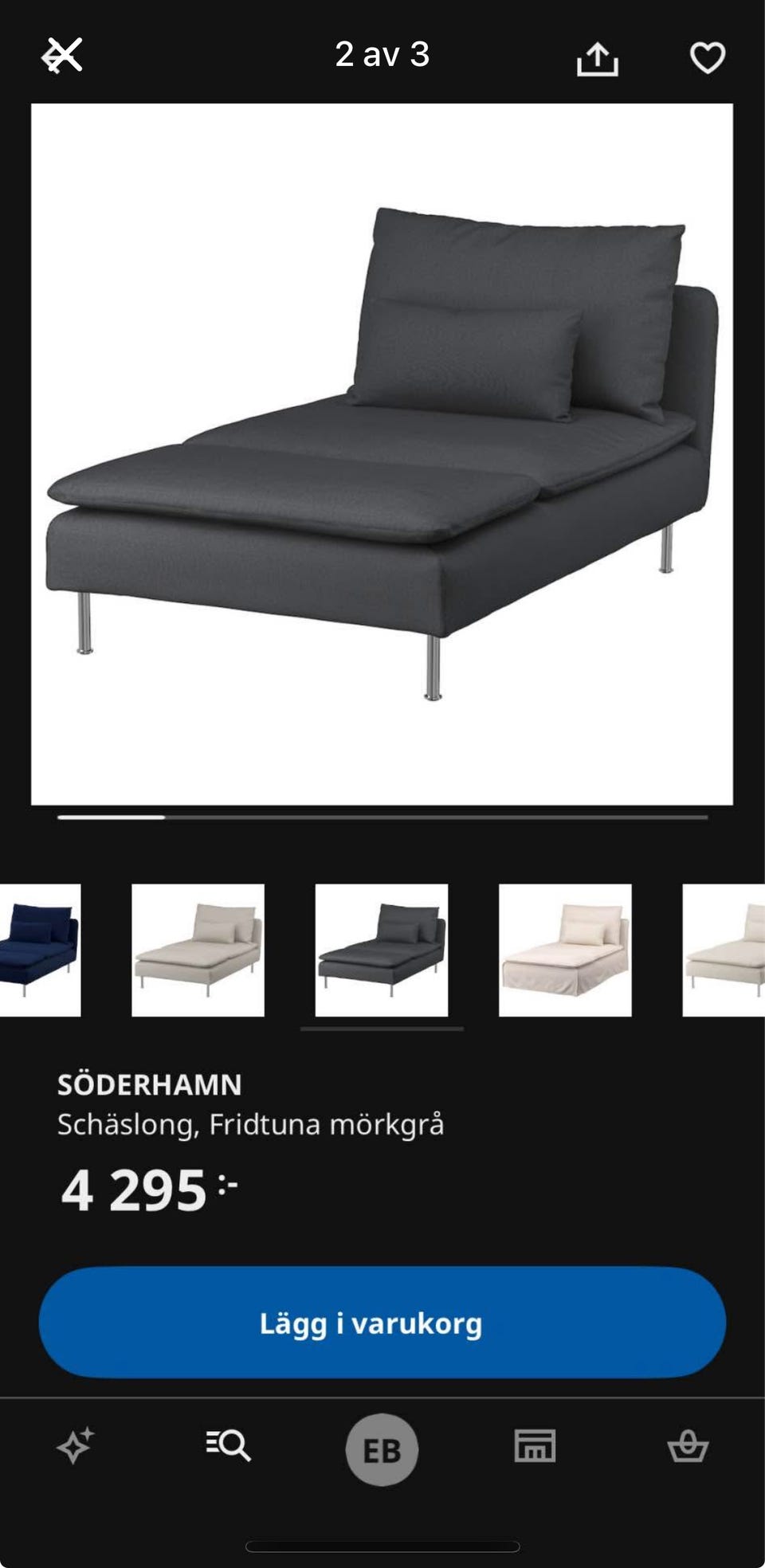Open the EB profile tab
Image resolution: width=765 pixels, height=1568 pixels.
pos(382,1449)
